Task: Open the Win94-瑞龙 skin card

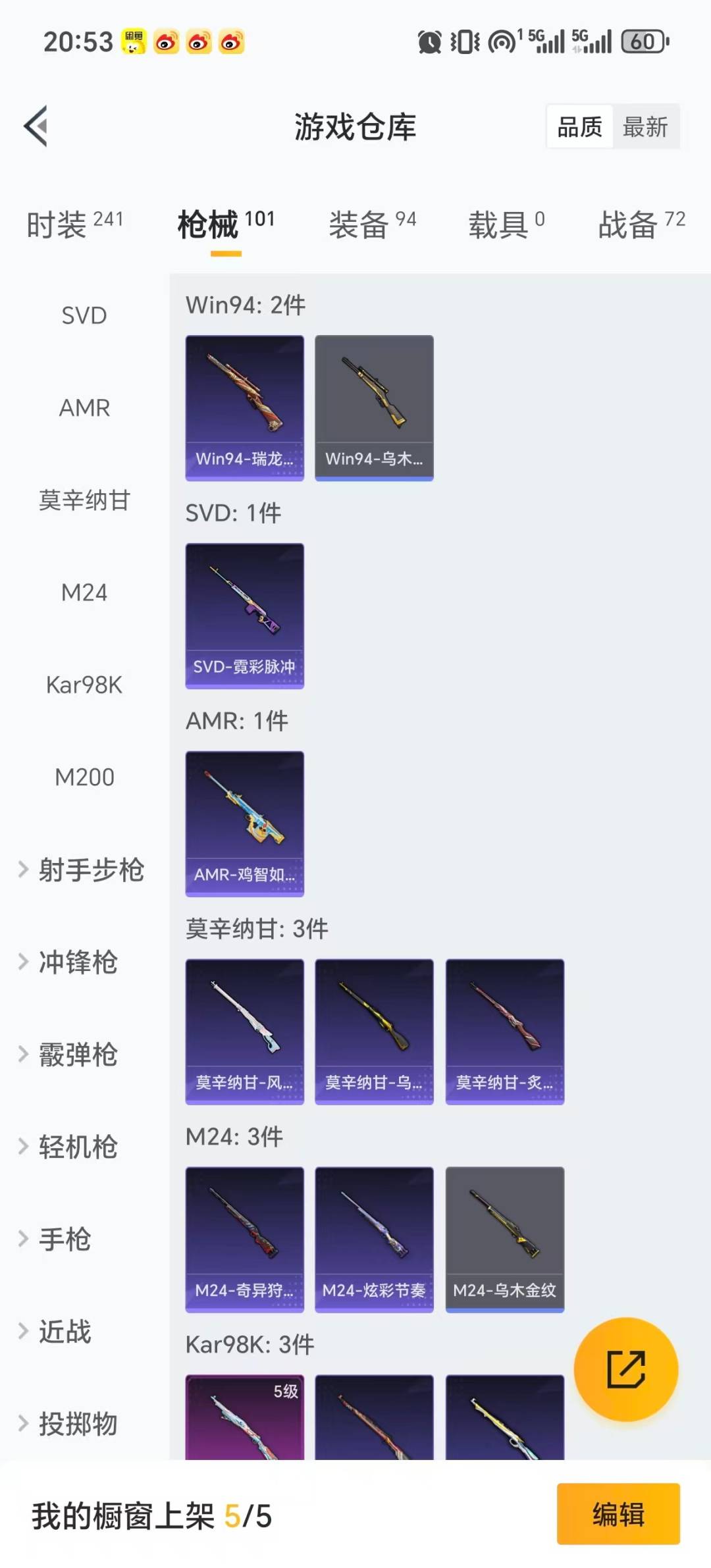Action: 244,406
